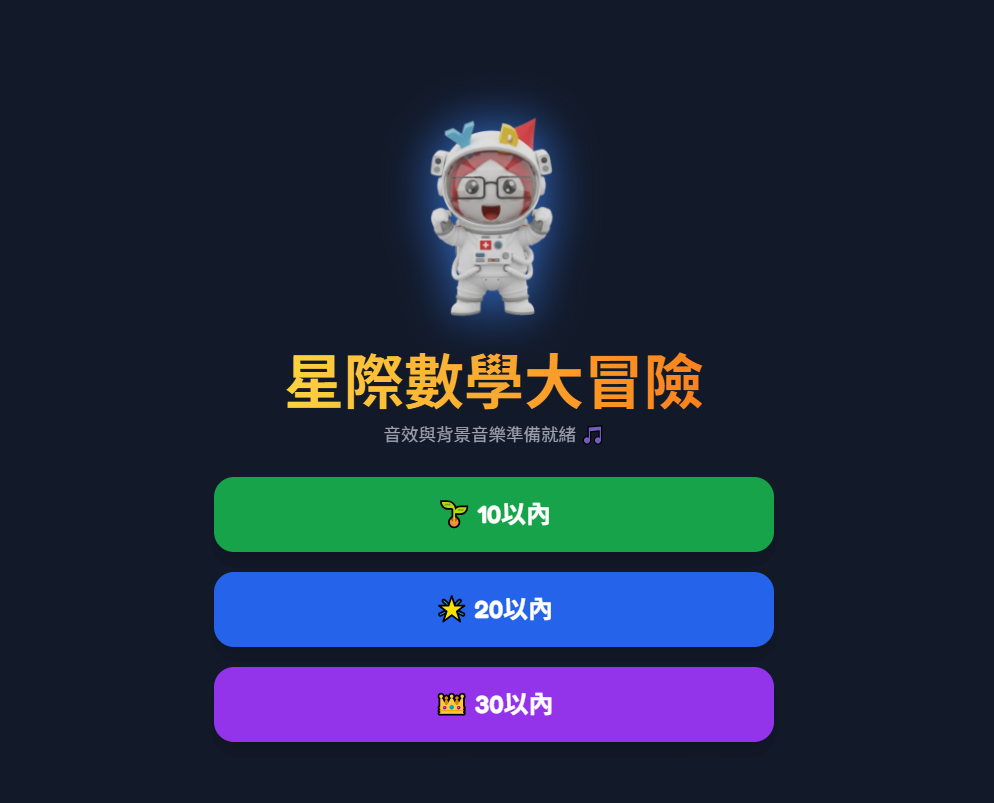
Task: Choose the 20以內 difficulty level
Action: 494,609
